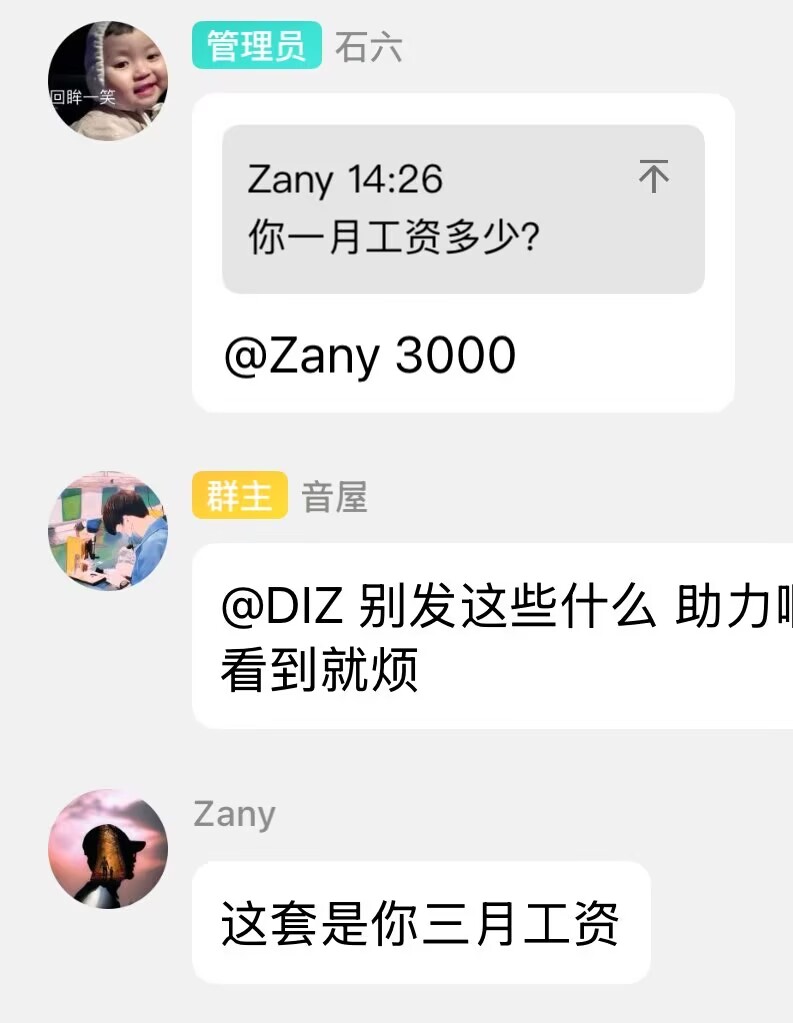Open 音屋's profile avatar

click(108, 531)
